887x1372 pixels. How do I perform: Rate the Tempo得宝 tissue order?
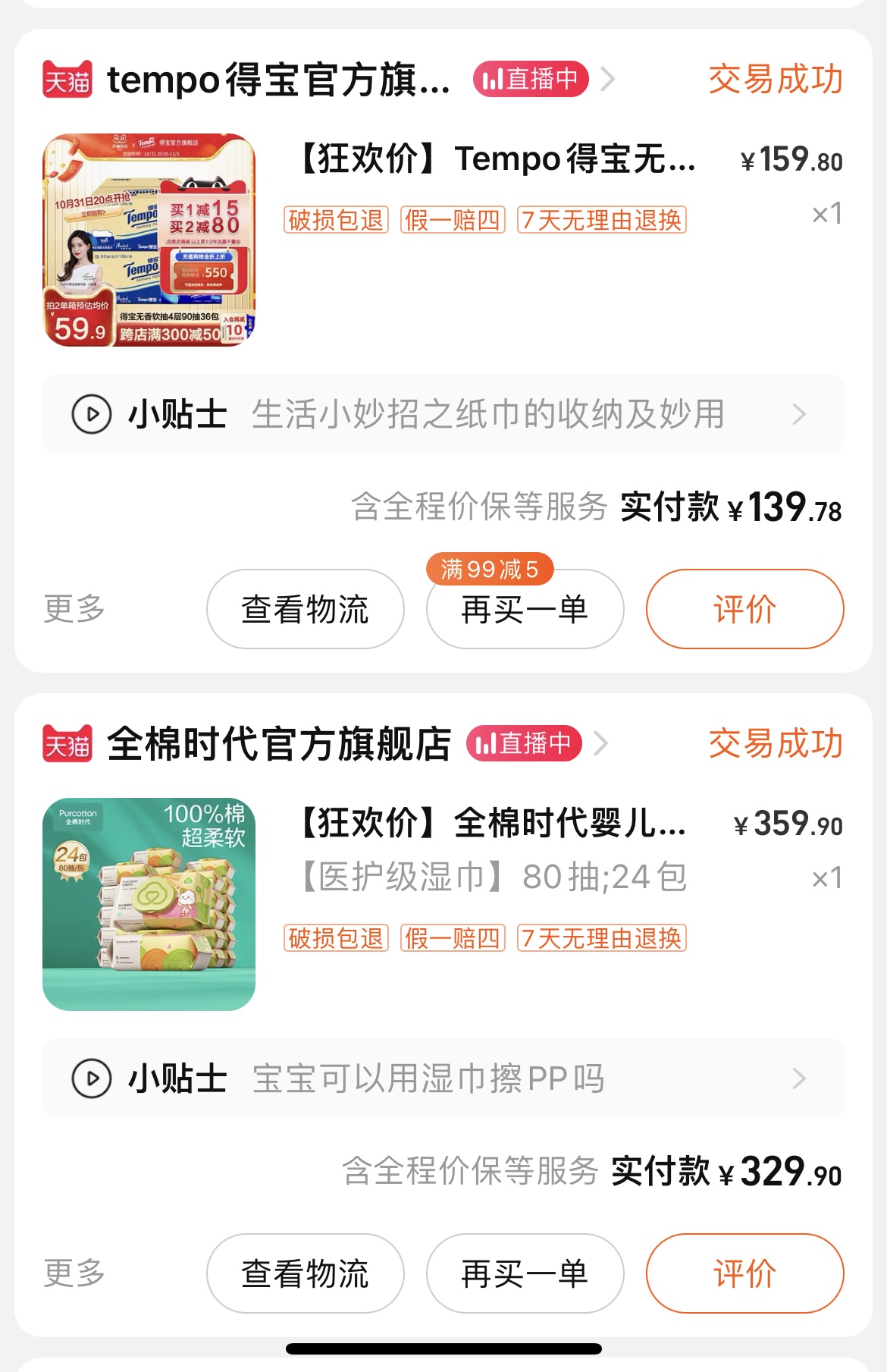744,609
